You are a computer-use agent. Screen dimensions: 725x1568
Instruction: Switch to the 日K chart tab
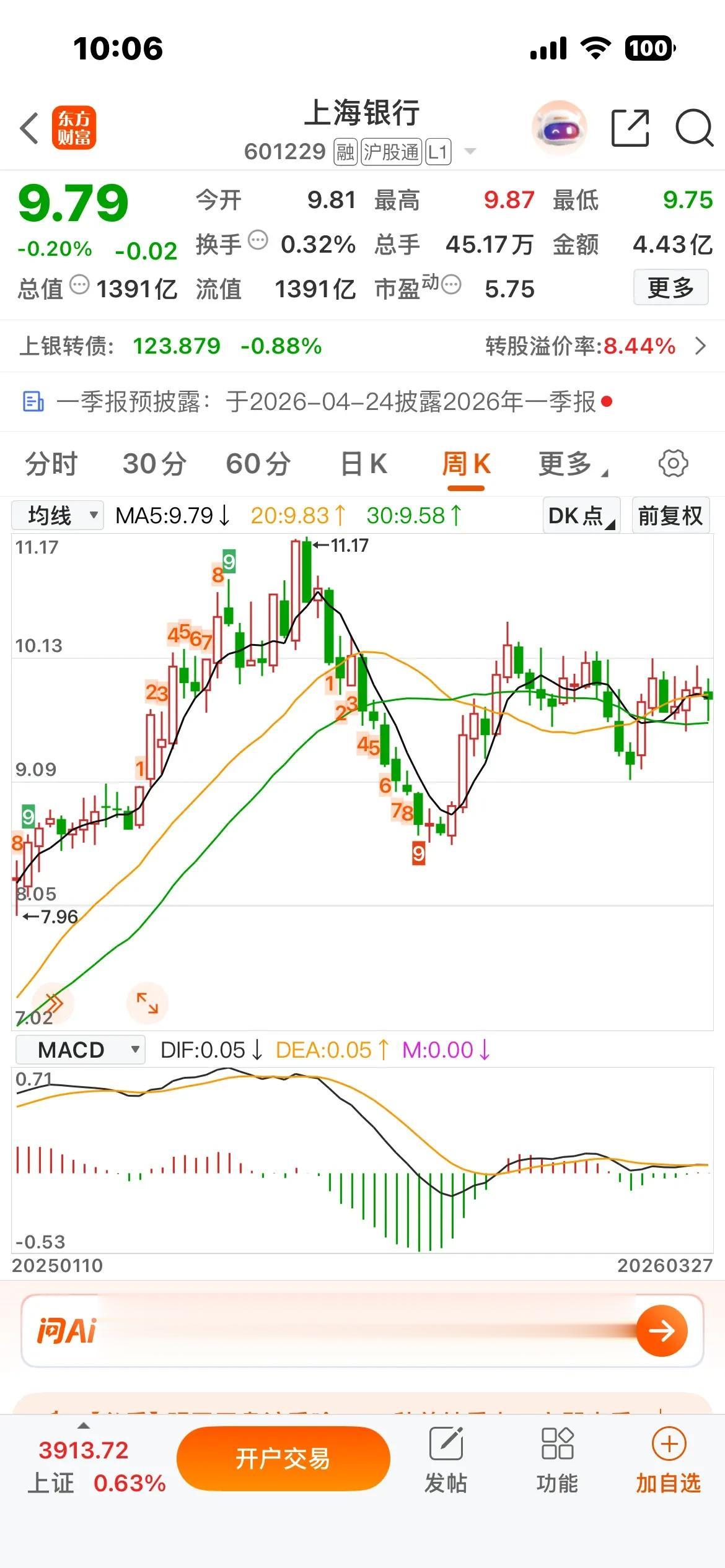pos(364,464)
